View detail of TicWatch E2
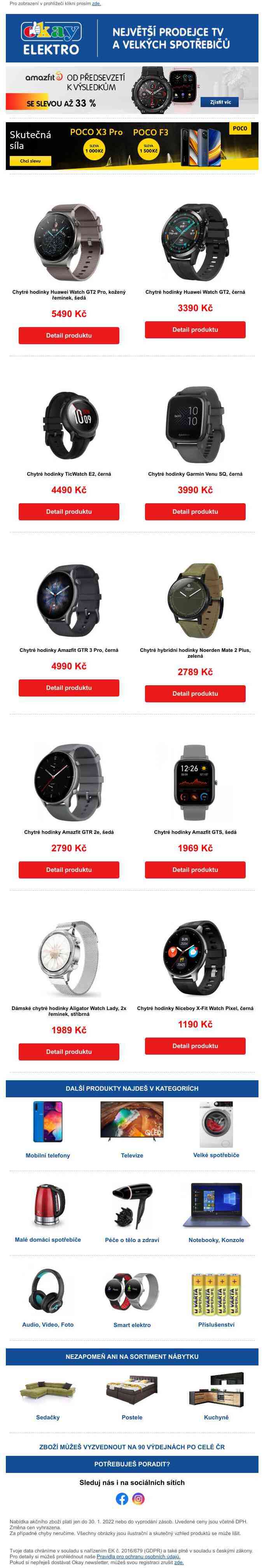The height and width of the screenshot is (1568, 262). [x=69, y=511]
